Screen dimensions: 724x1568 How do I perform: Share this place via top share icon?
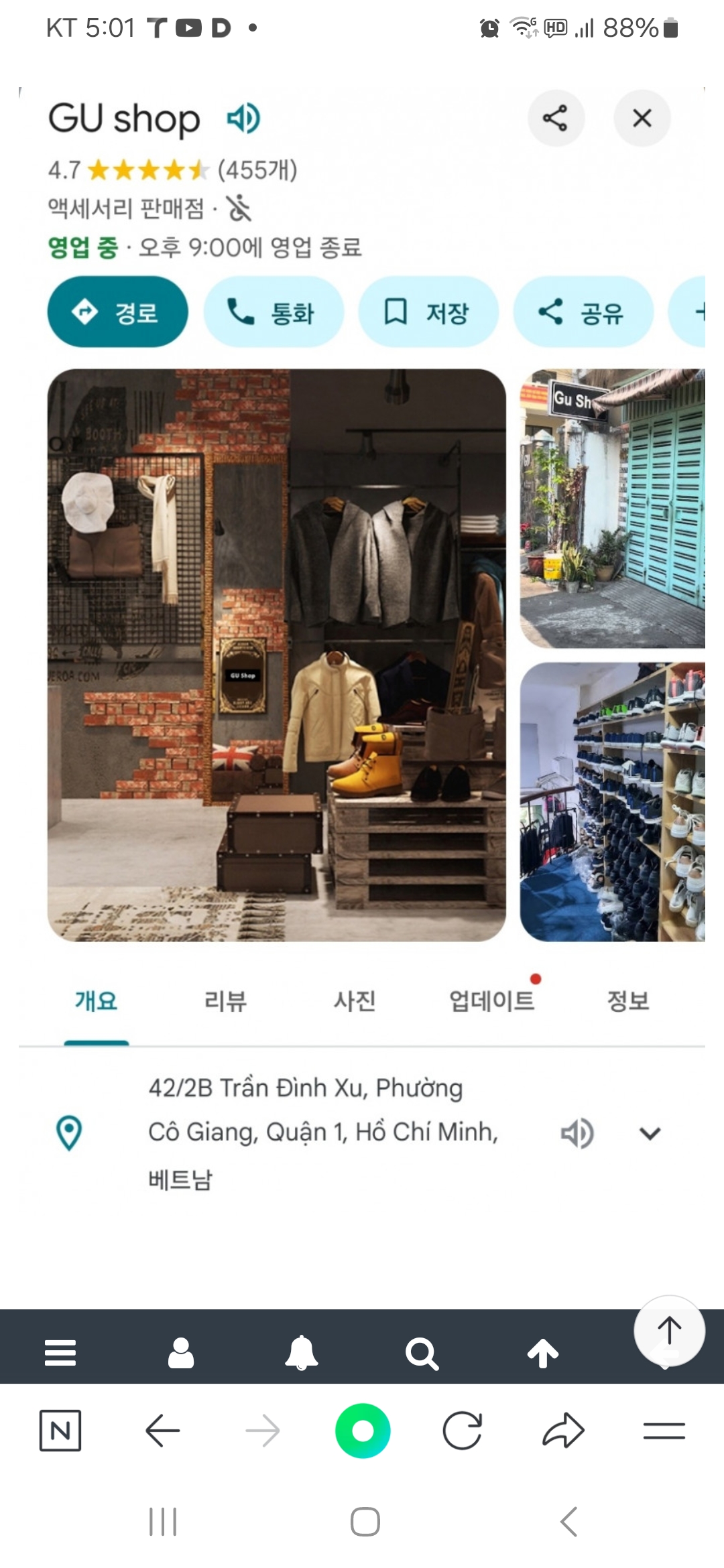tap(555, 119)
